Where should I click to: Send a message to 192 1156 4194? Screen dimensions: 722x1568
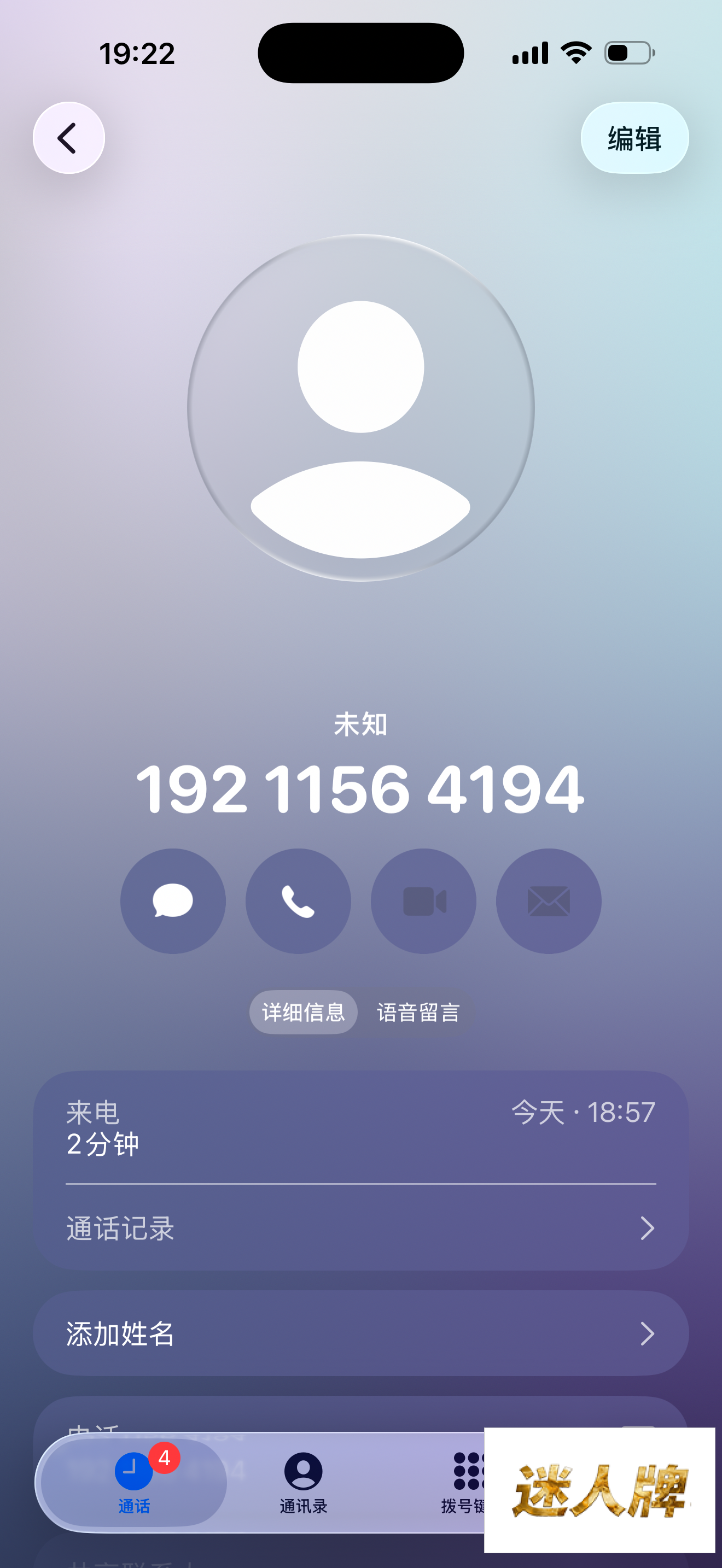click(173, 901)
